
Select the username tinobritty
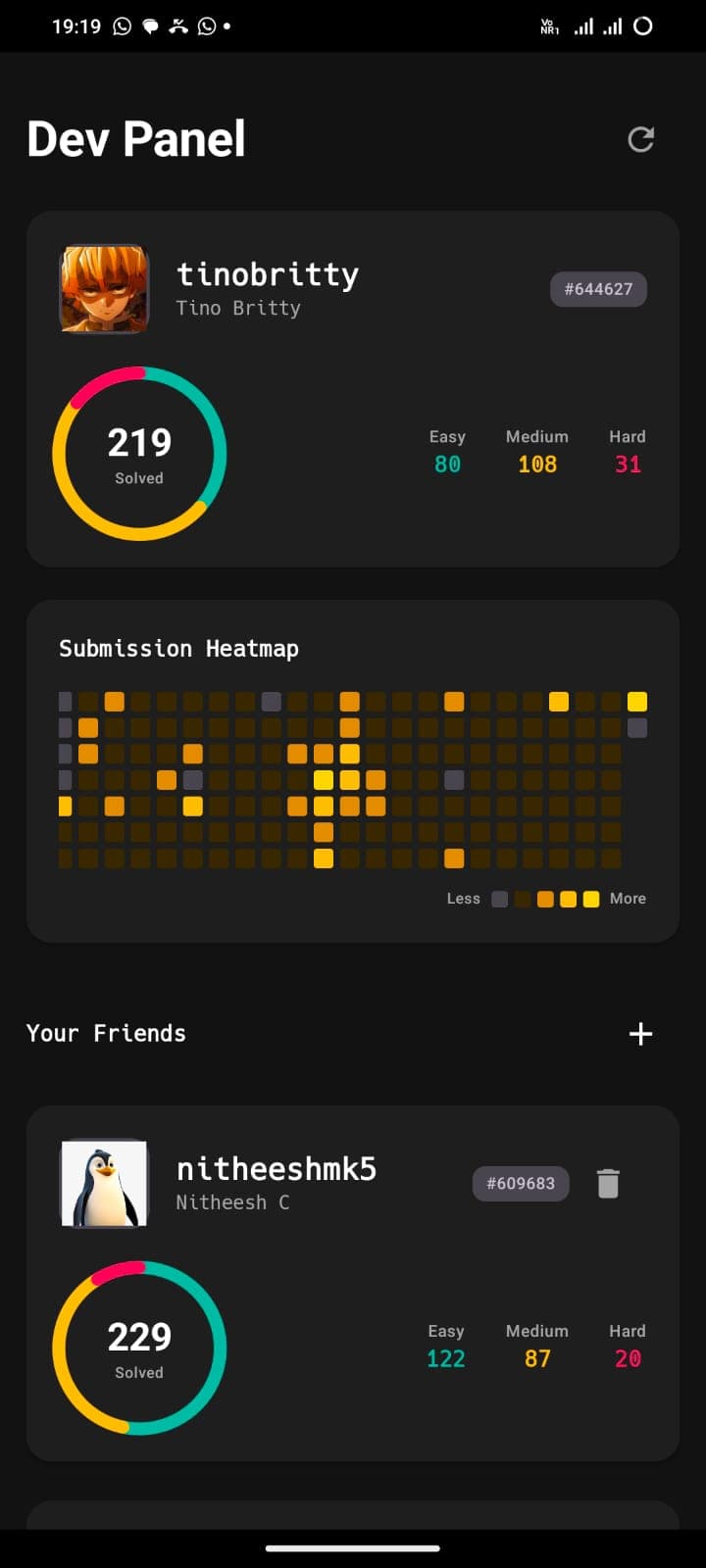point(267,274)
